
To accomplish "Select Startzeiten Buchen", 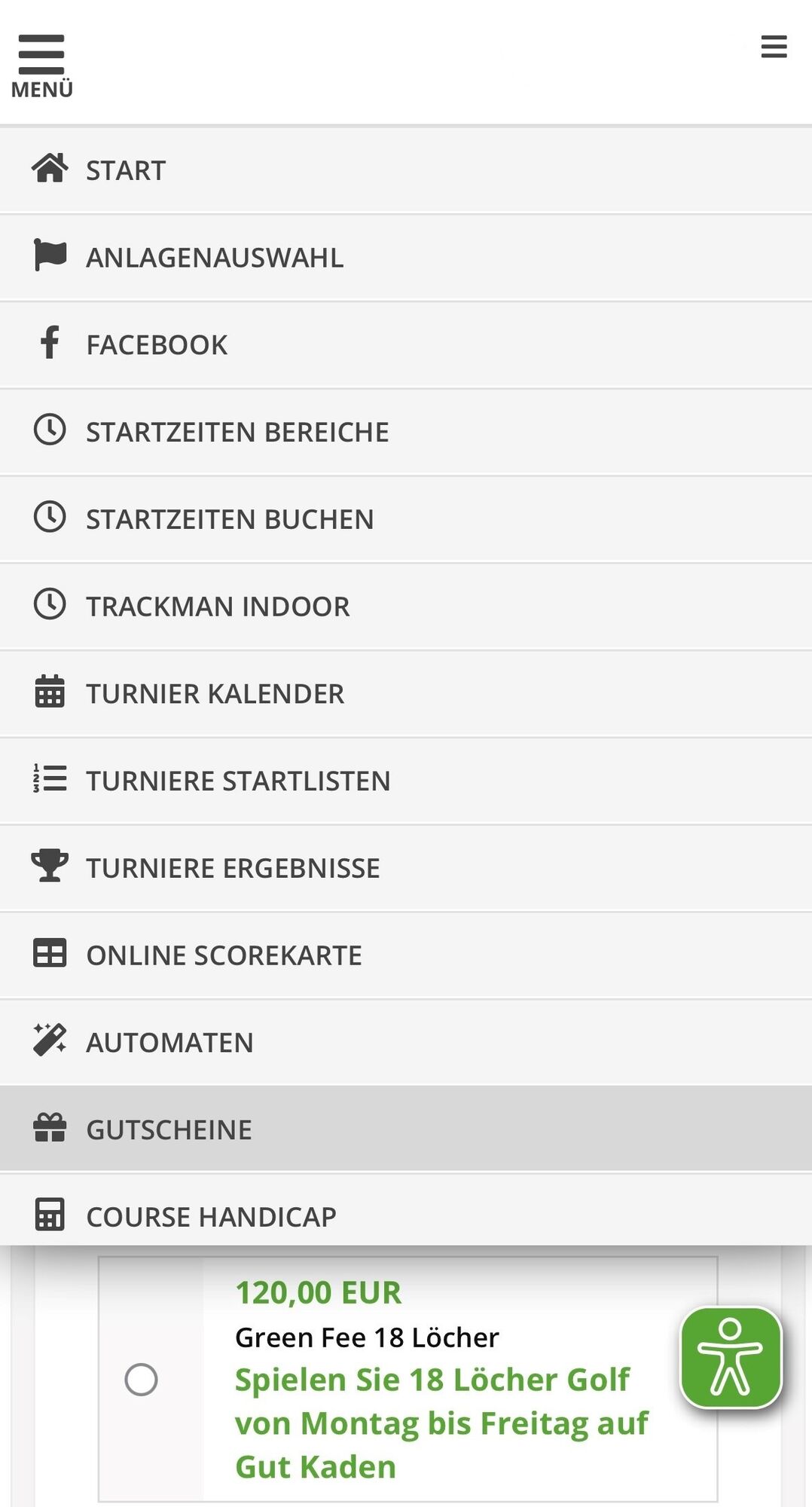I will coord(230,520).
